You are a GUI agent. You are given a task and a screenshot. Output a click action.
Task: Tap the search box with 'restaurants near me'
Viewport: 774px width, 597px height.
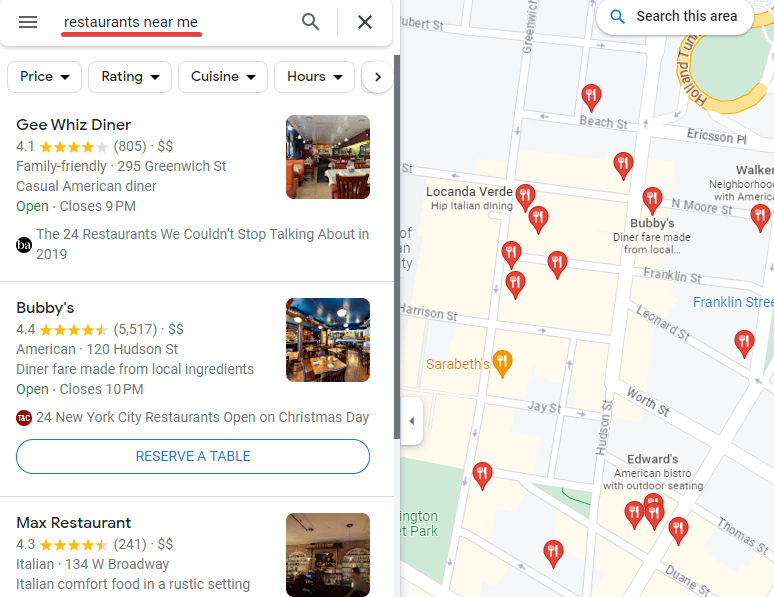click(170, 22)
